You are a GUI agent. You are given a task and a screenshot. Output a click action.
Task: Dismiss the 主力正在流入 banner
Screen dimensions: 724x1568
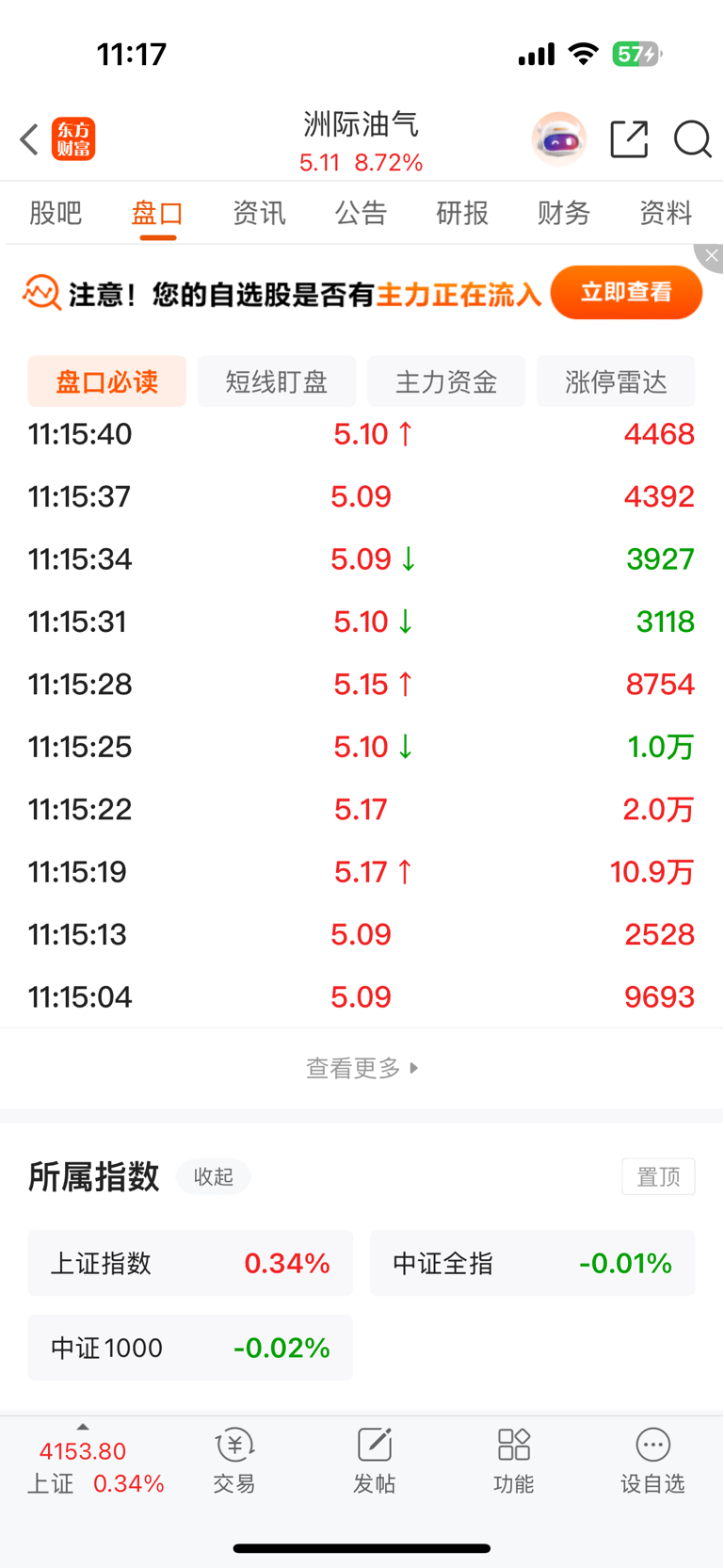711,255
